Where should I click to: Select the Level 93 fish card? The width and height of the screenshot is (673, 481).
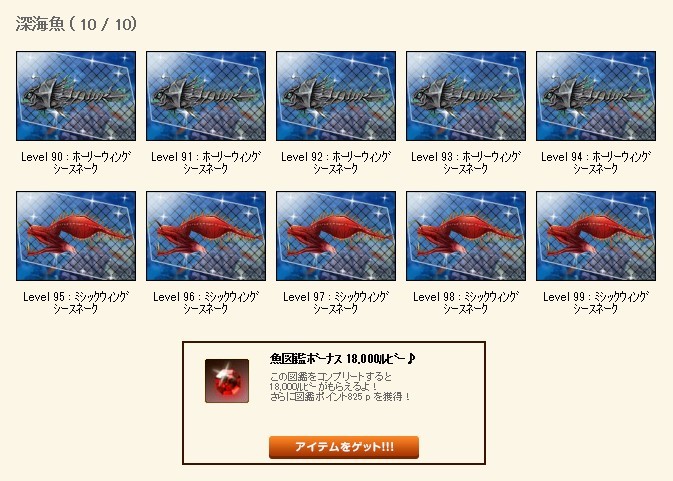tap(466, 96)
